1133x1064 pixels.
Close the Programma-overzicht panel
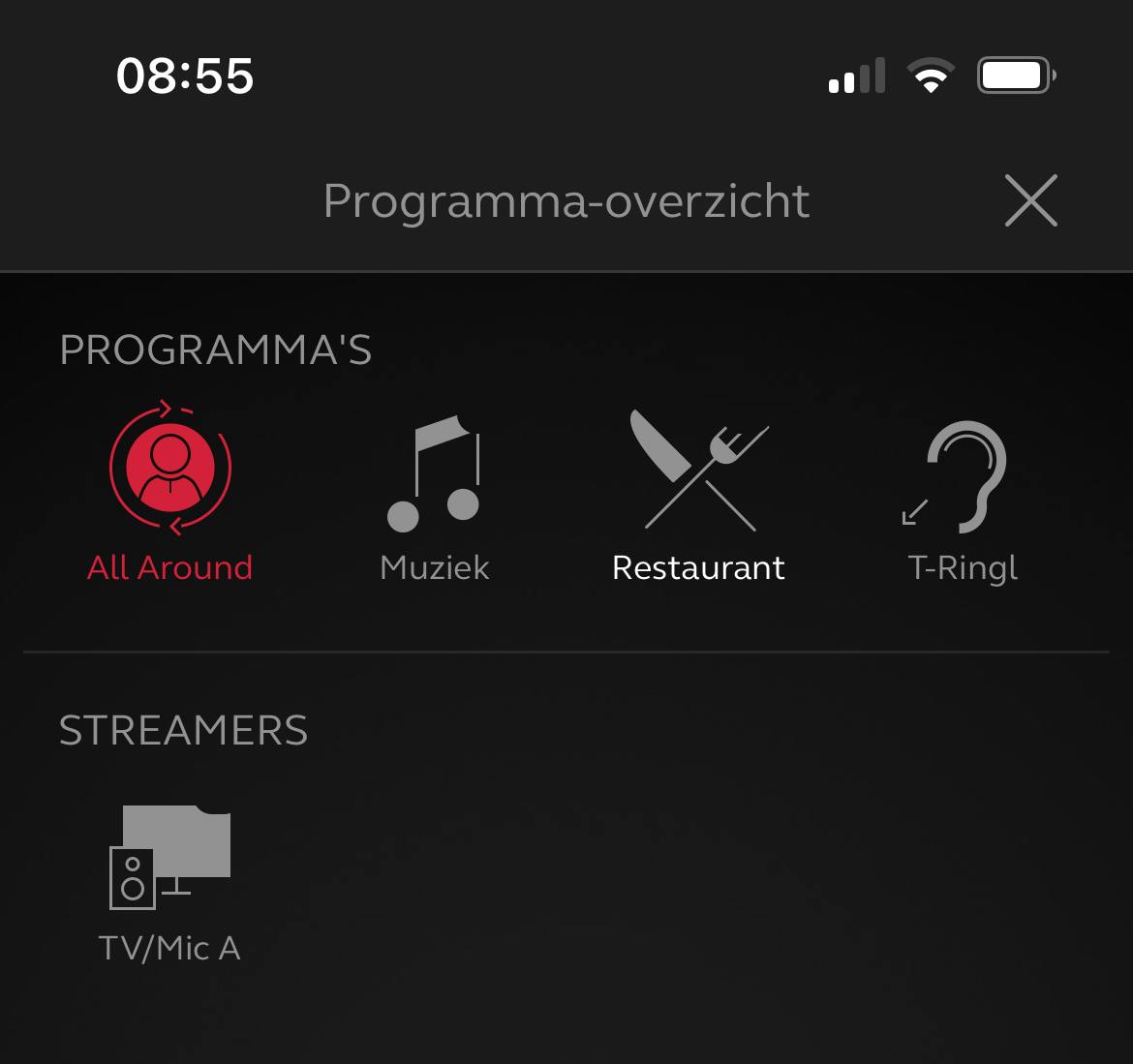1030,200
